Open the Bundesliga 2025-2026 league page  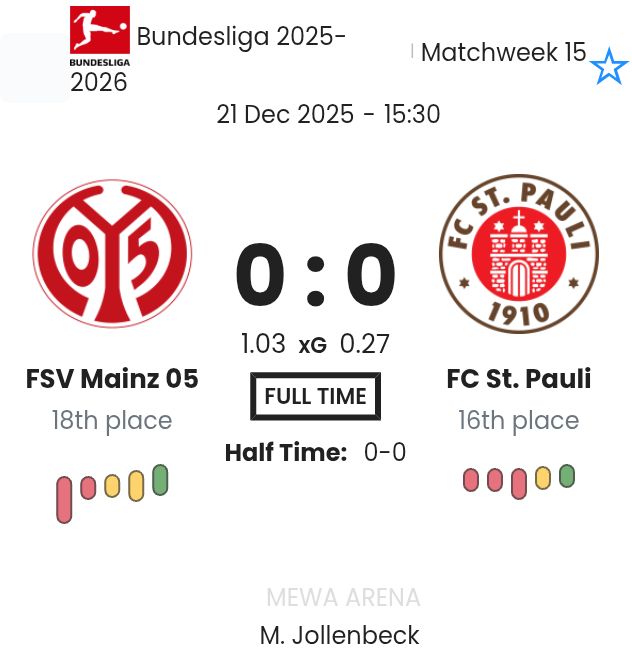click(x=241, y=38)
